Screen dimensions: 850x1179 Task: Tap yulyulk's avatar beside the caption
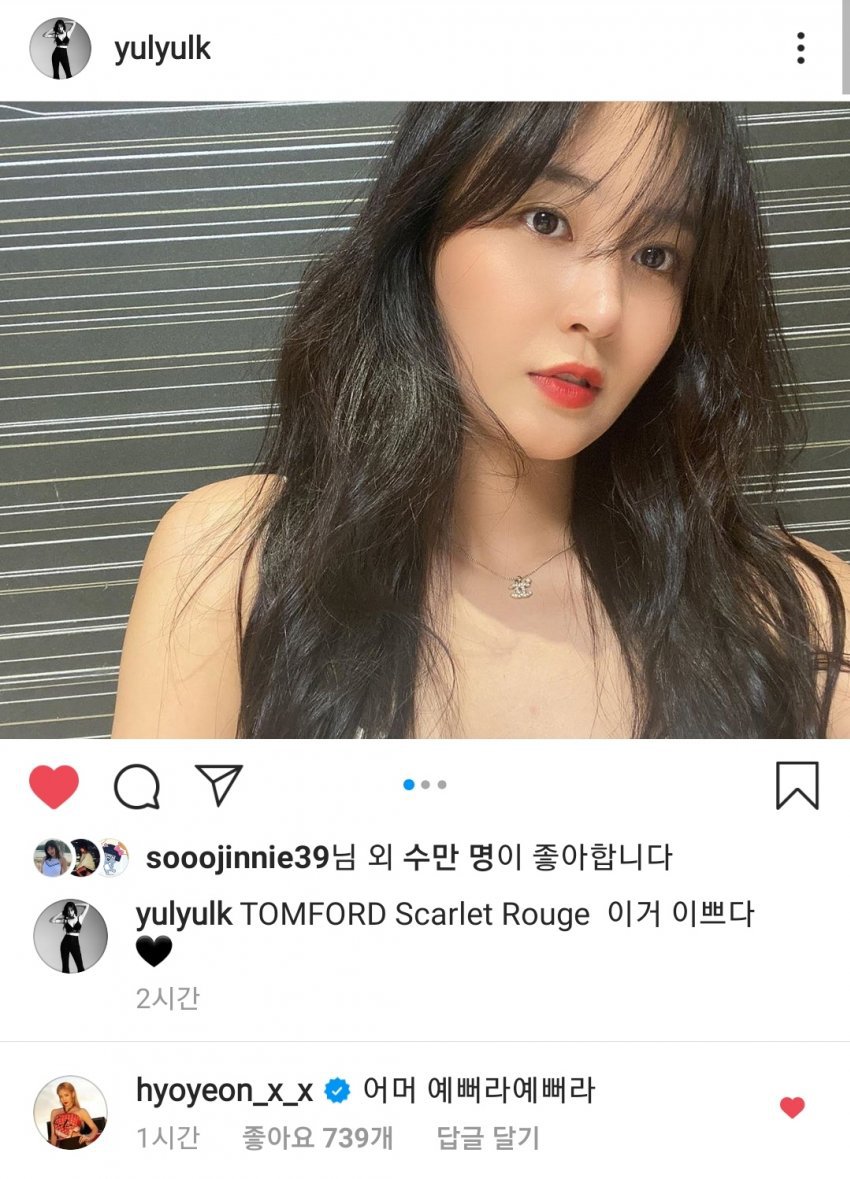click(70, 935)
